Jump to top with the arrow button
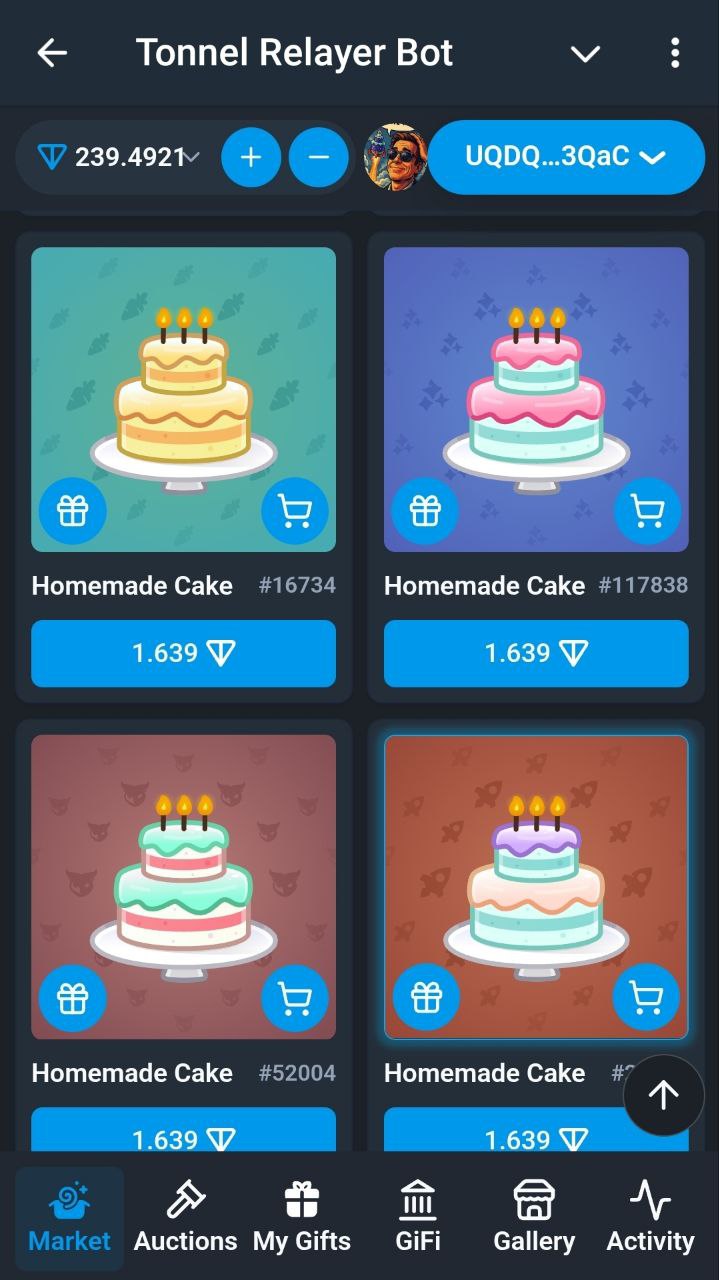Screen dimensions: 719x1280 tap(664, 1095)
